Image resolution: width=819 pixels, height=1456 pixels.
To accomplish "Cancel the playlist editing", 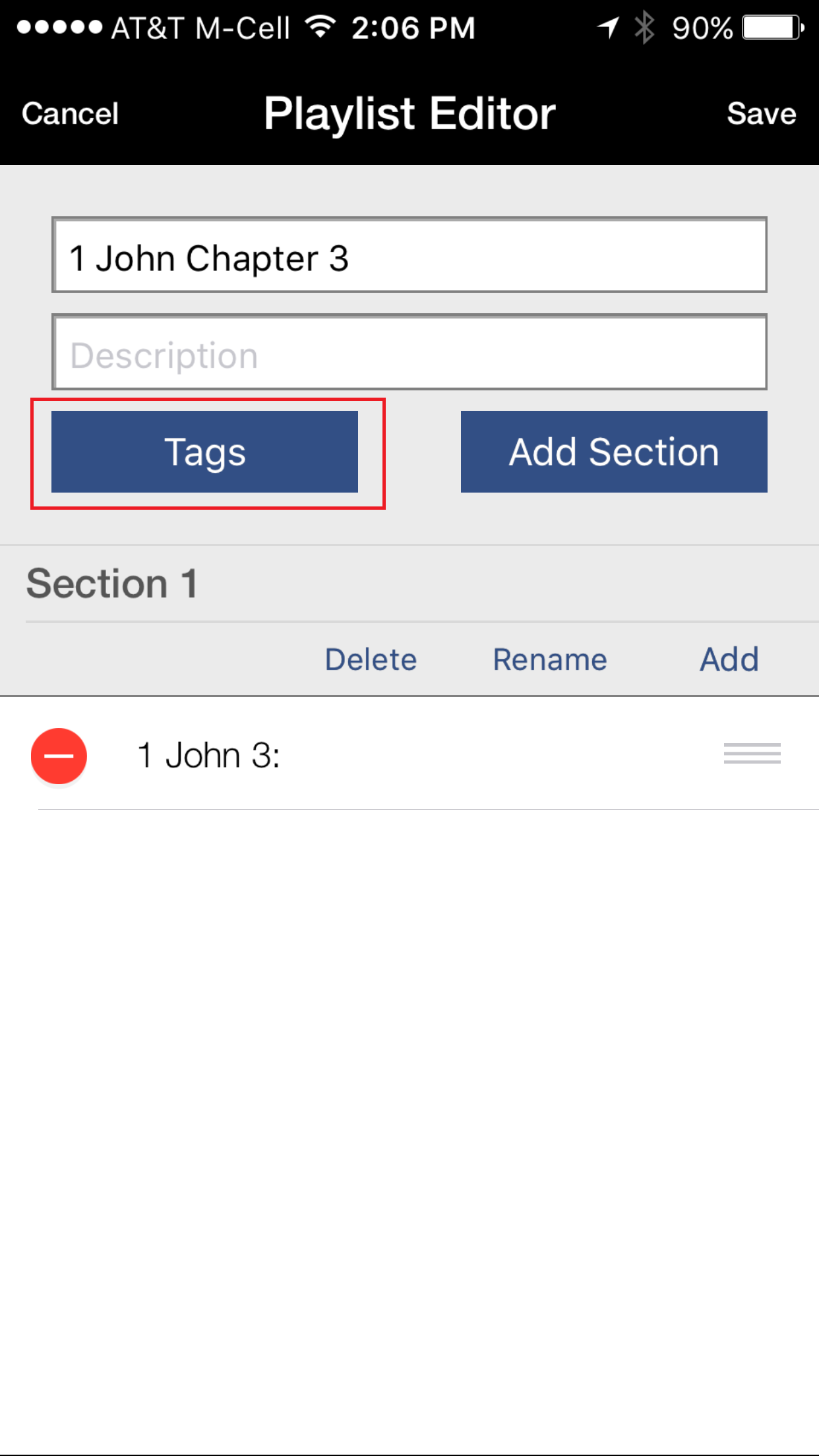I will point(71,114).
